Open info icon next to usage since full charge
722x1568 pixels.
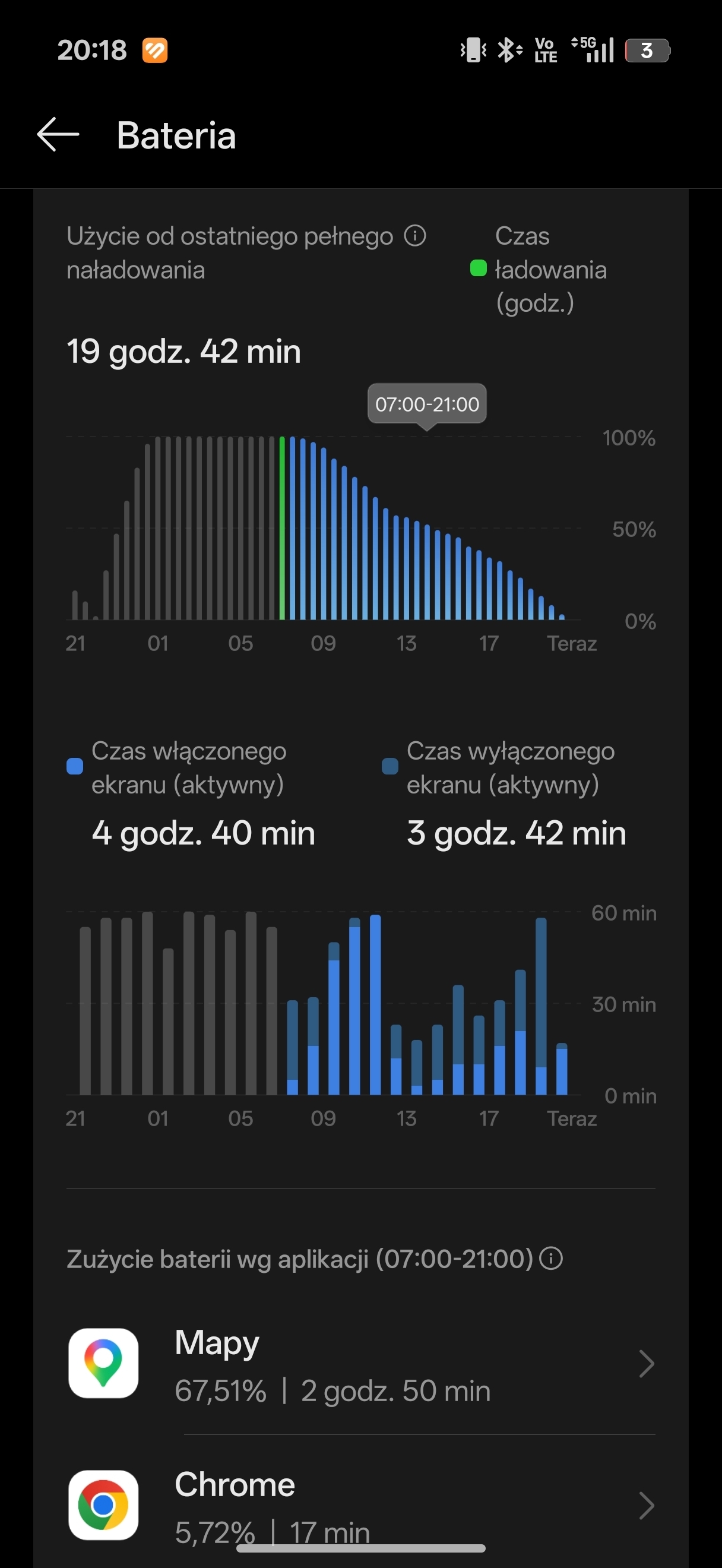tap(415, 236)
